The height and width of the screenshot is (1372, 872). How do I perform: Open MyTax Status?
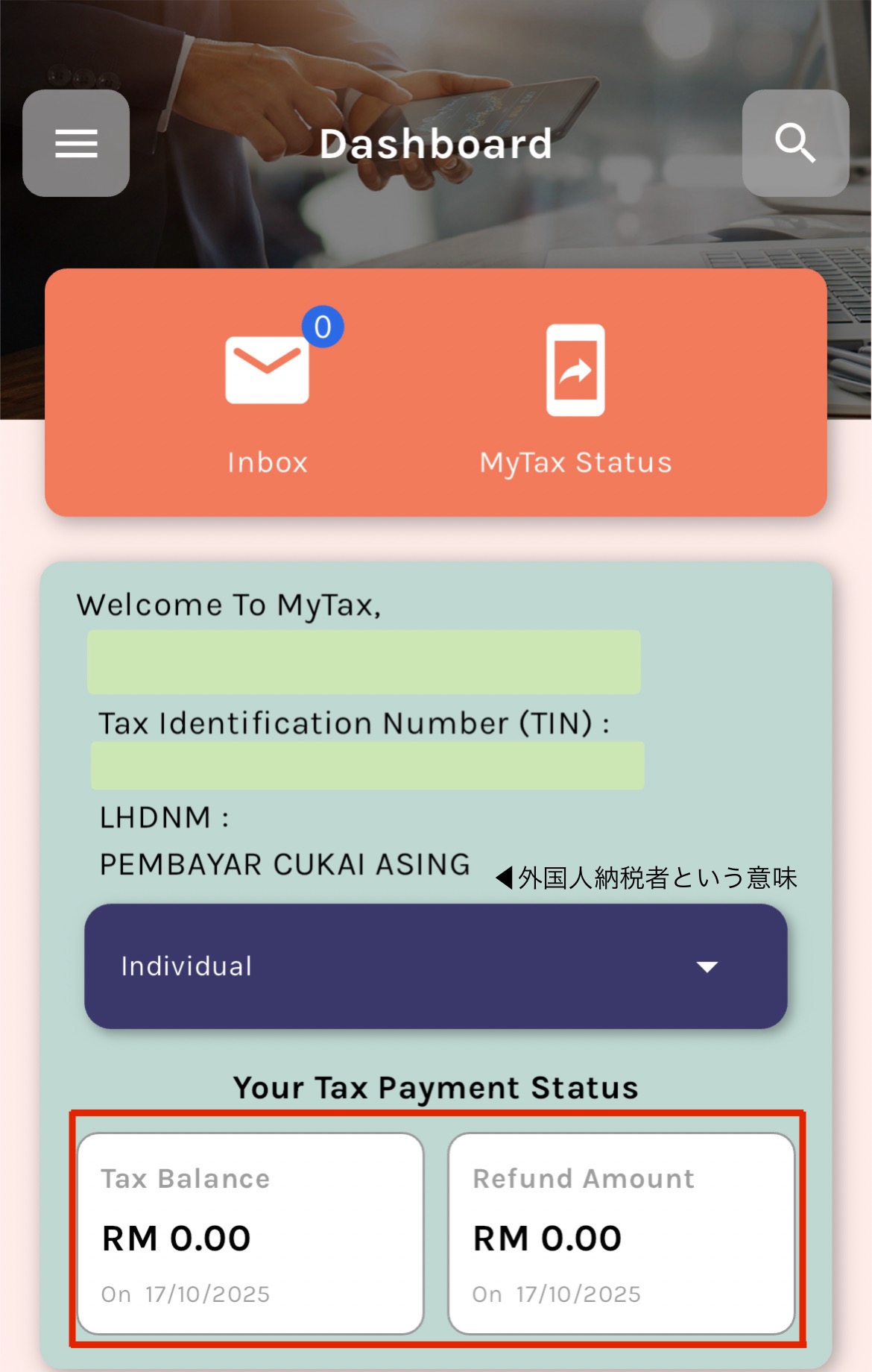(575, 395)
